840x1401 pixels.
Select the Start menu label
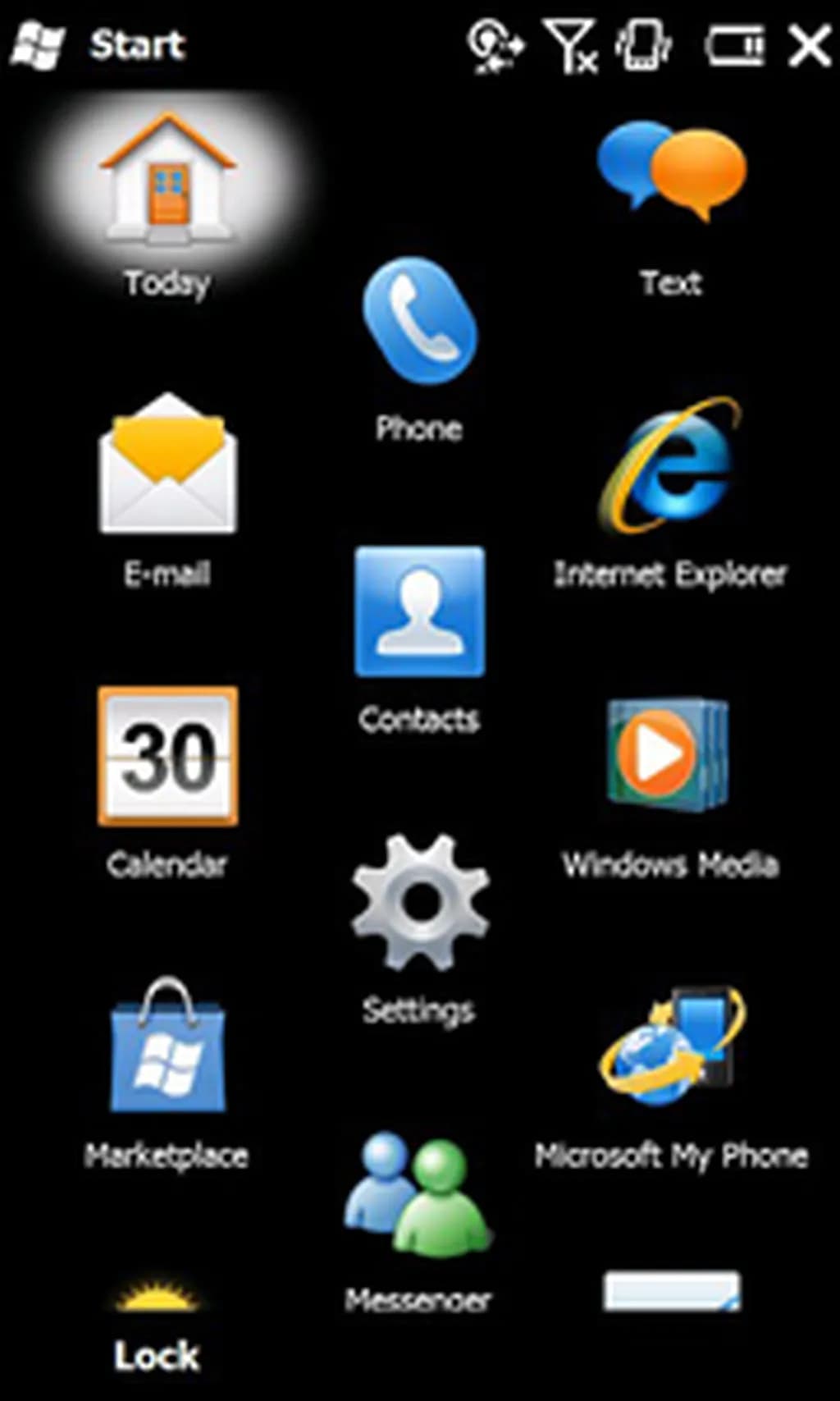click(x=138, y=43)
